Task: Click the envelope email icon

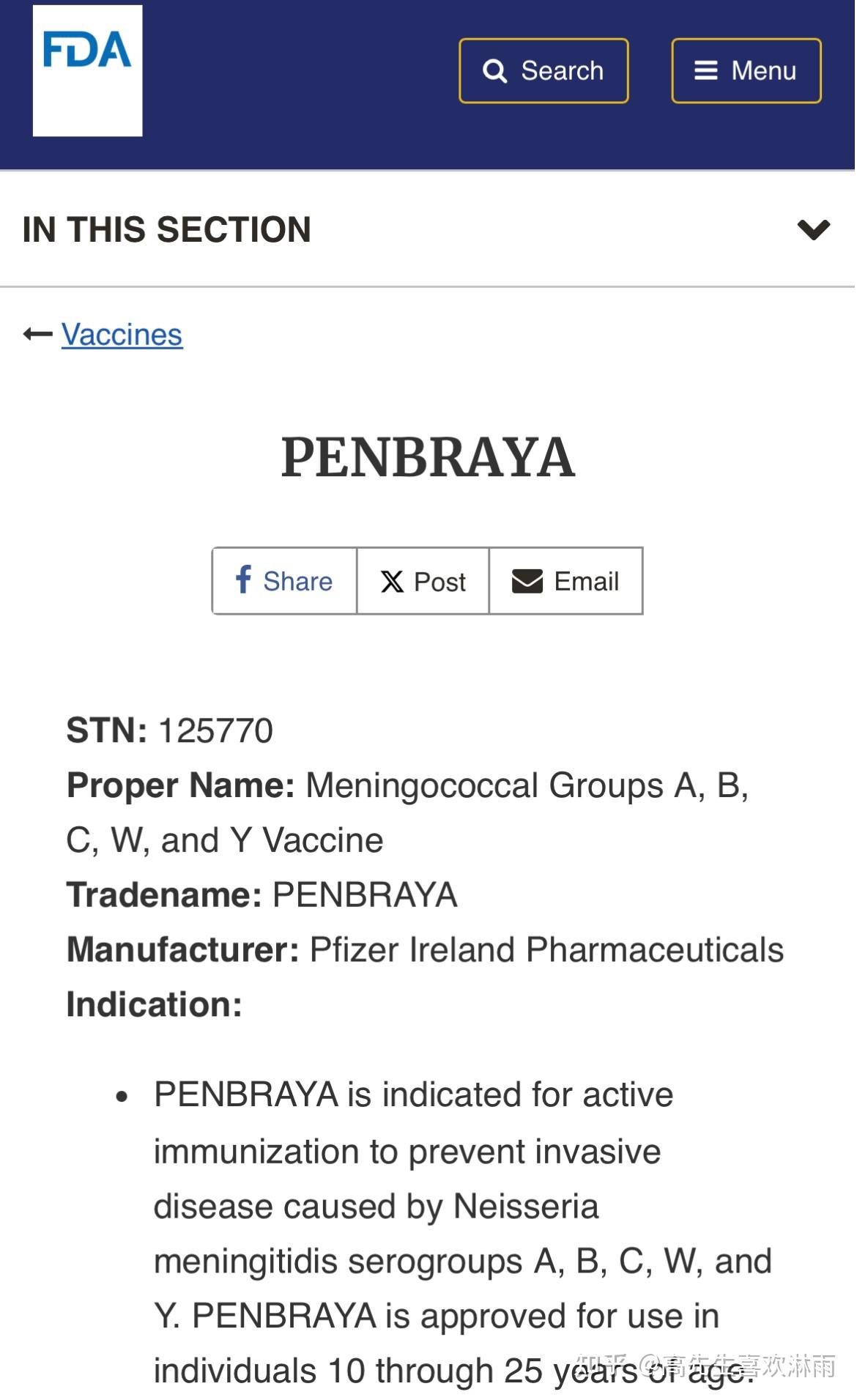Action: (x=526, y=581)
